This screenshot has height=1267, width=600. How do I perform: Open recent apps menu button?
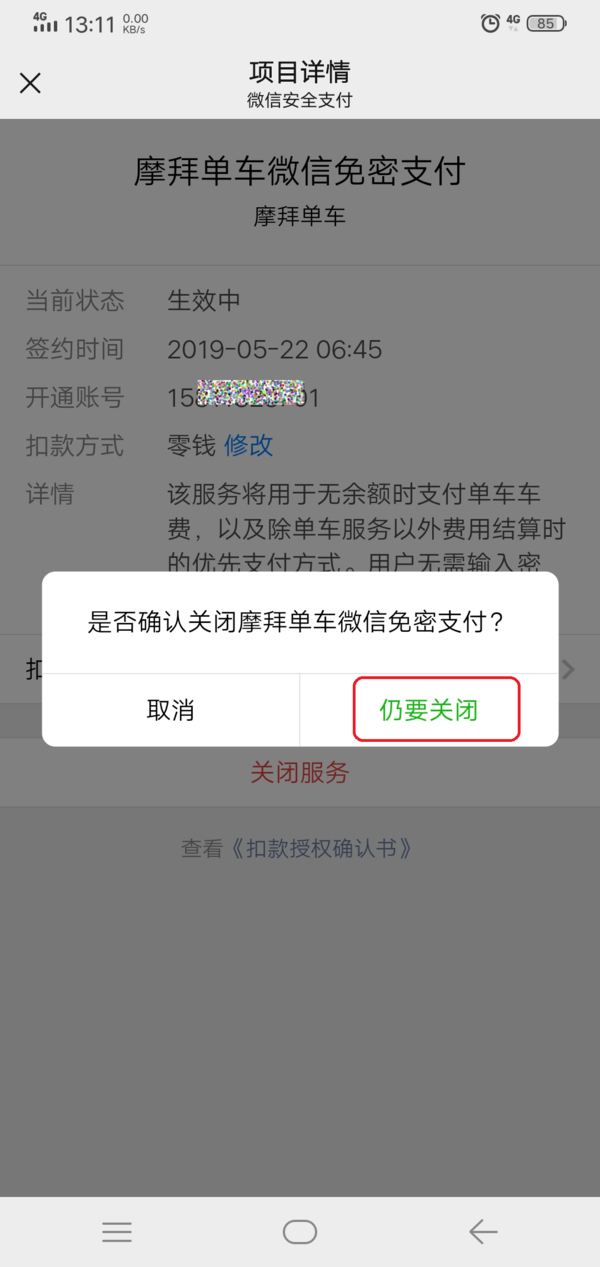tap(117, 1231)
